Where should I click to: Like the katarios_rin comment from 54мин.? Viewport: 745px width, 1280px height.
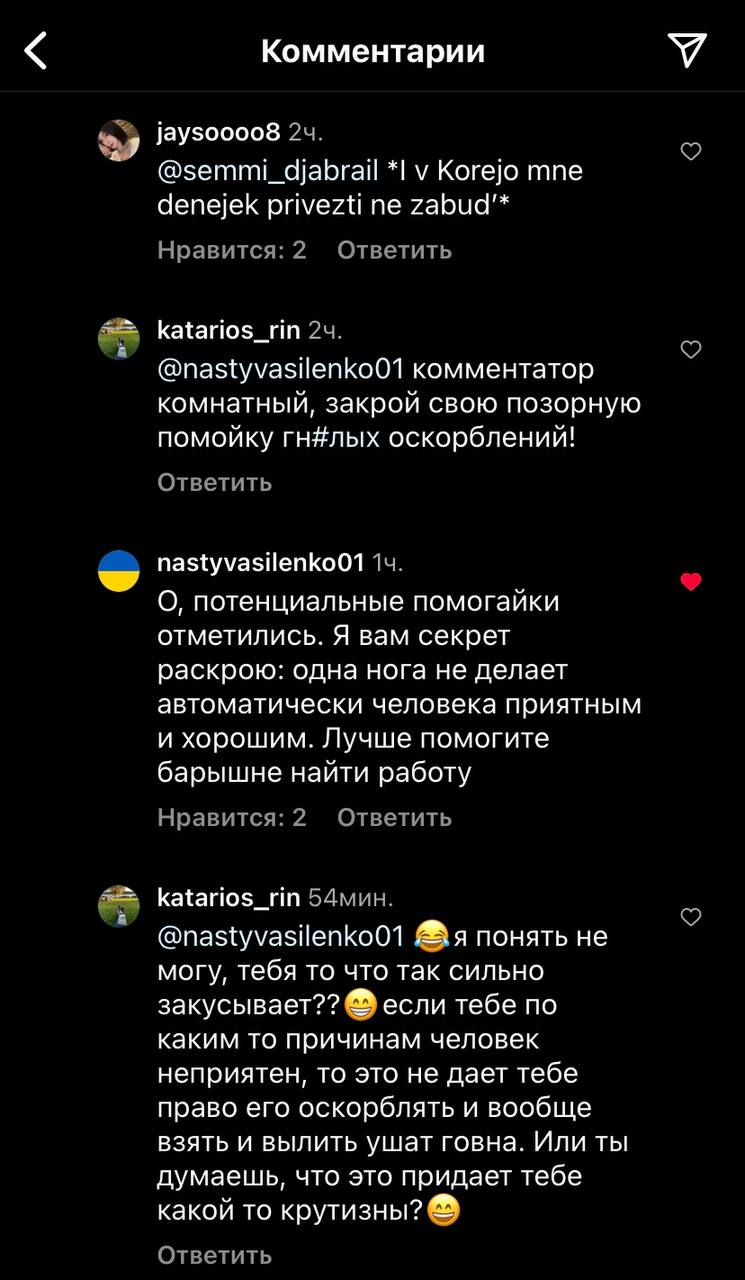tap(690, 917)
